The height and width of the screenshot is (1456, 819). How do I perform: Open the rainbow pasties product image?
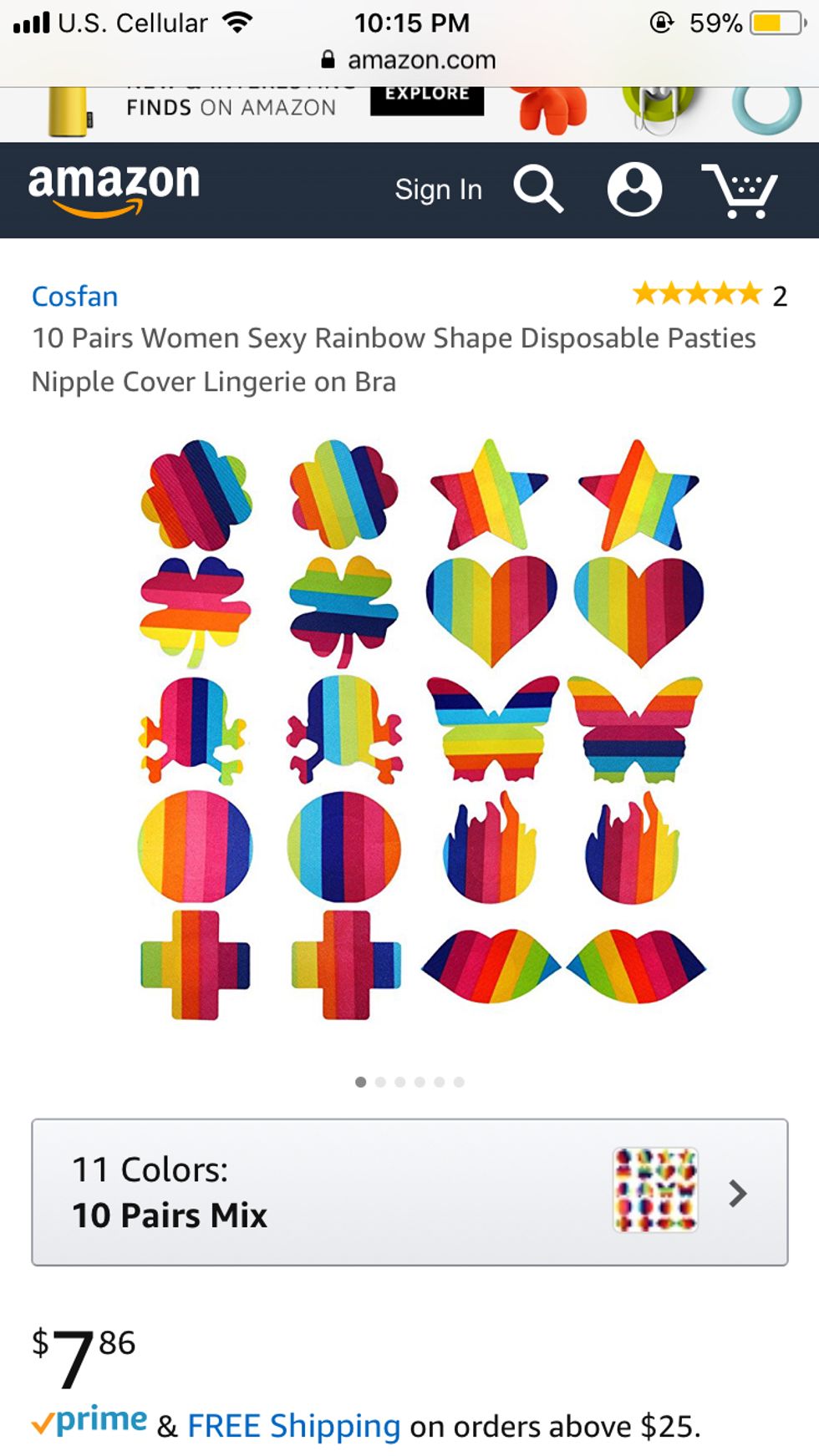coord(420,730)
